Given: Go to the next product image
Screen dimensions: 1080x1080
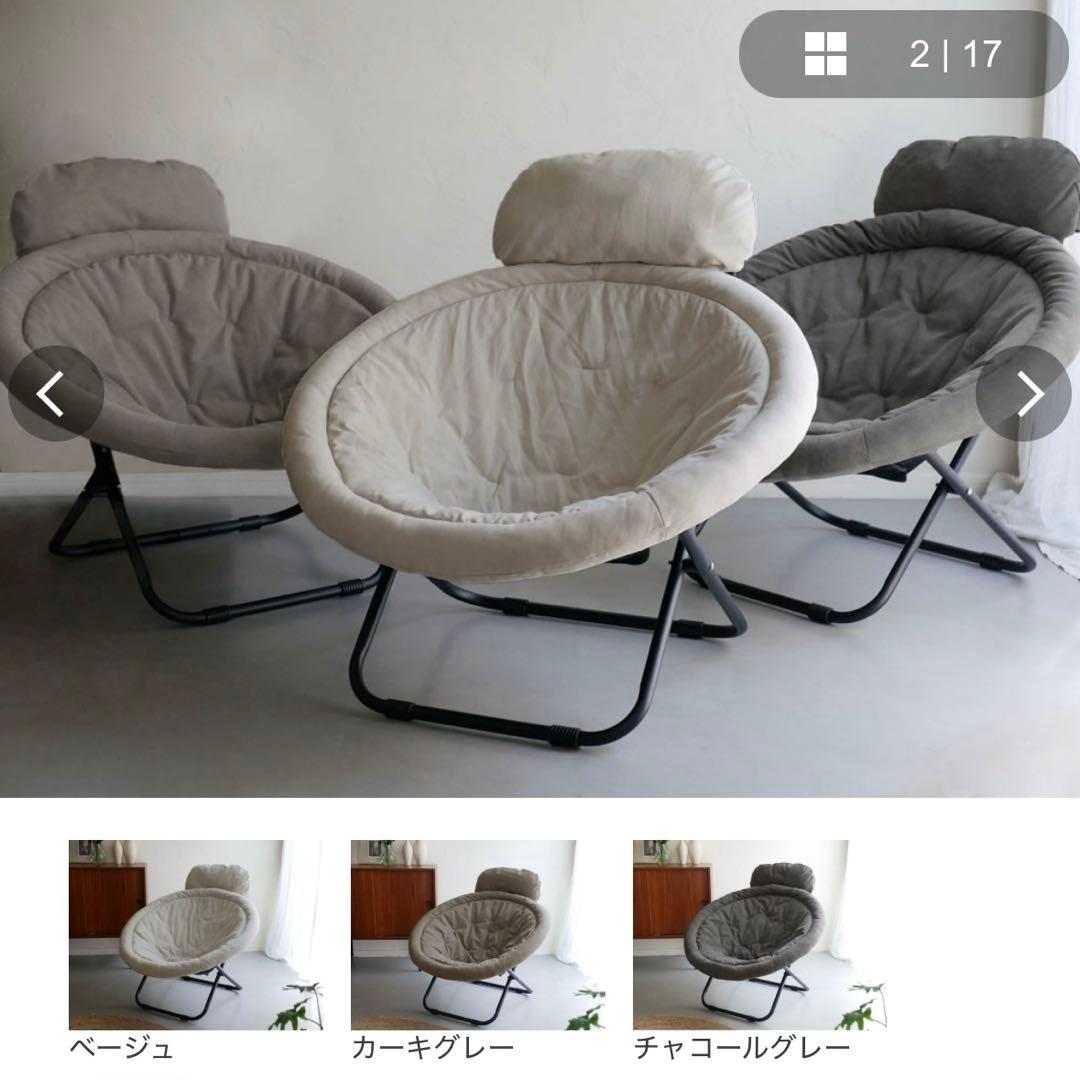Looking at the screenshot, I should point(1024,394).
